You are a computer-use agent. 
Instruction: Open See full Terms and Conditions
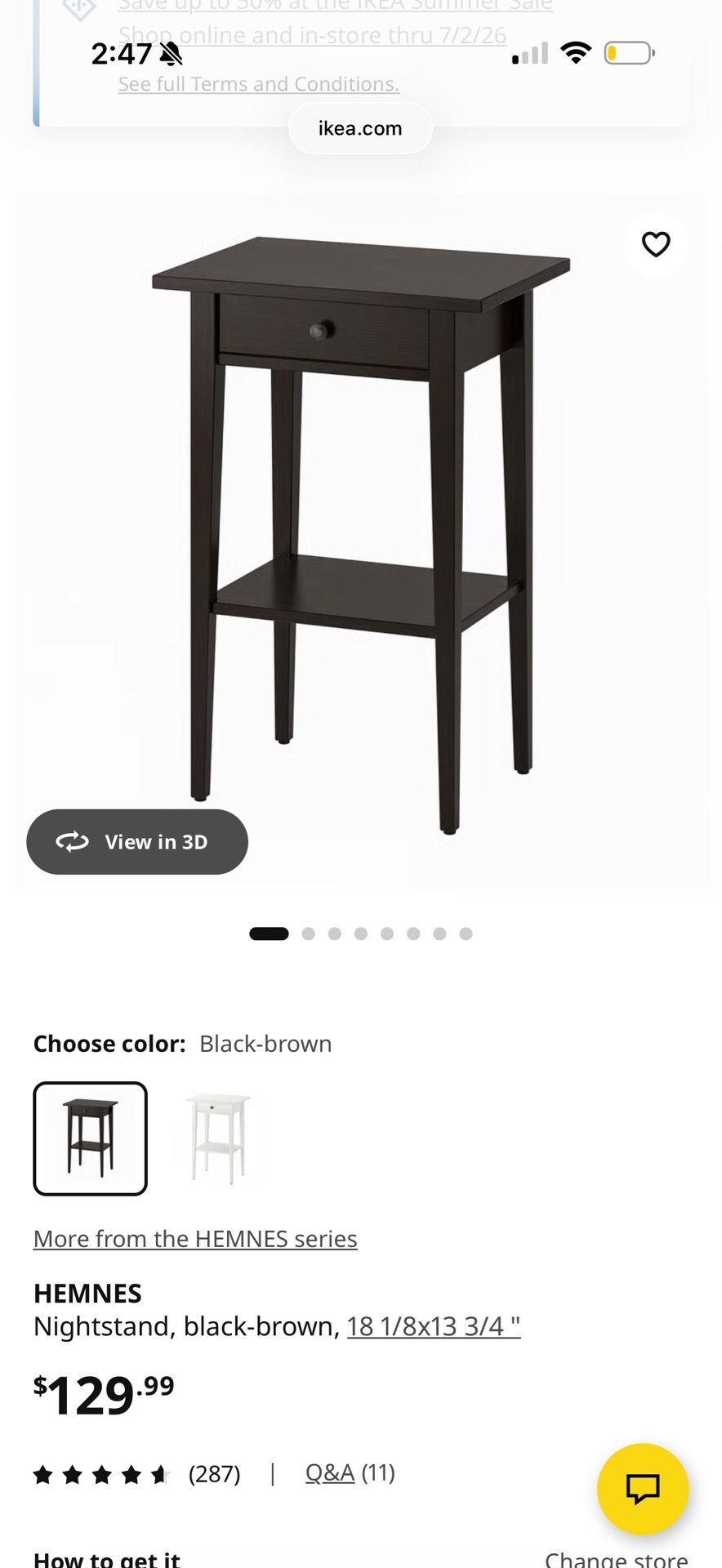259,84
